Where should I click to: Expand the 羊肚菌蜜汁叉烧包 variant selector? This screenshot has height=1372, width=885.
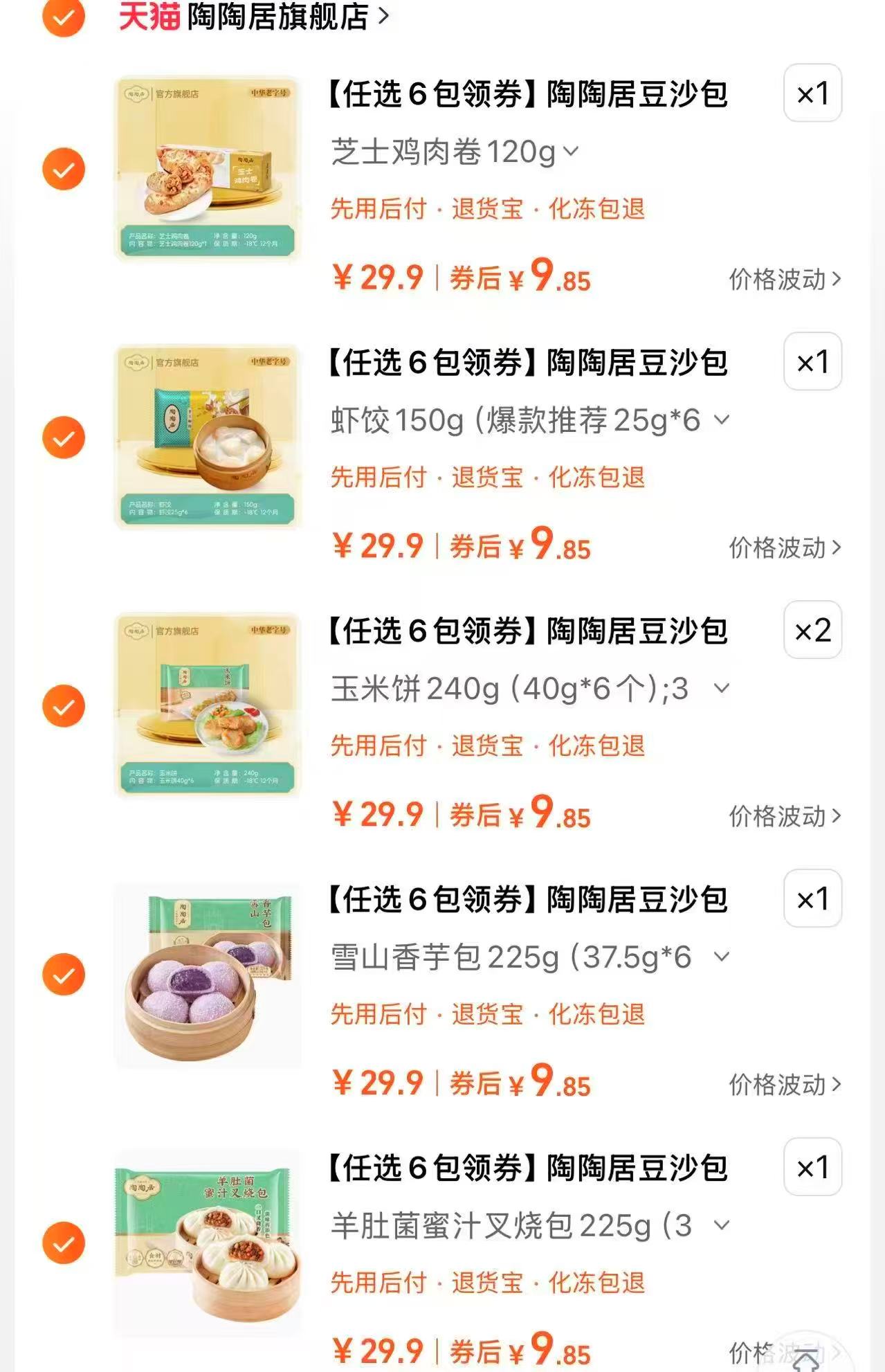[x=529, y=1226]
